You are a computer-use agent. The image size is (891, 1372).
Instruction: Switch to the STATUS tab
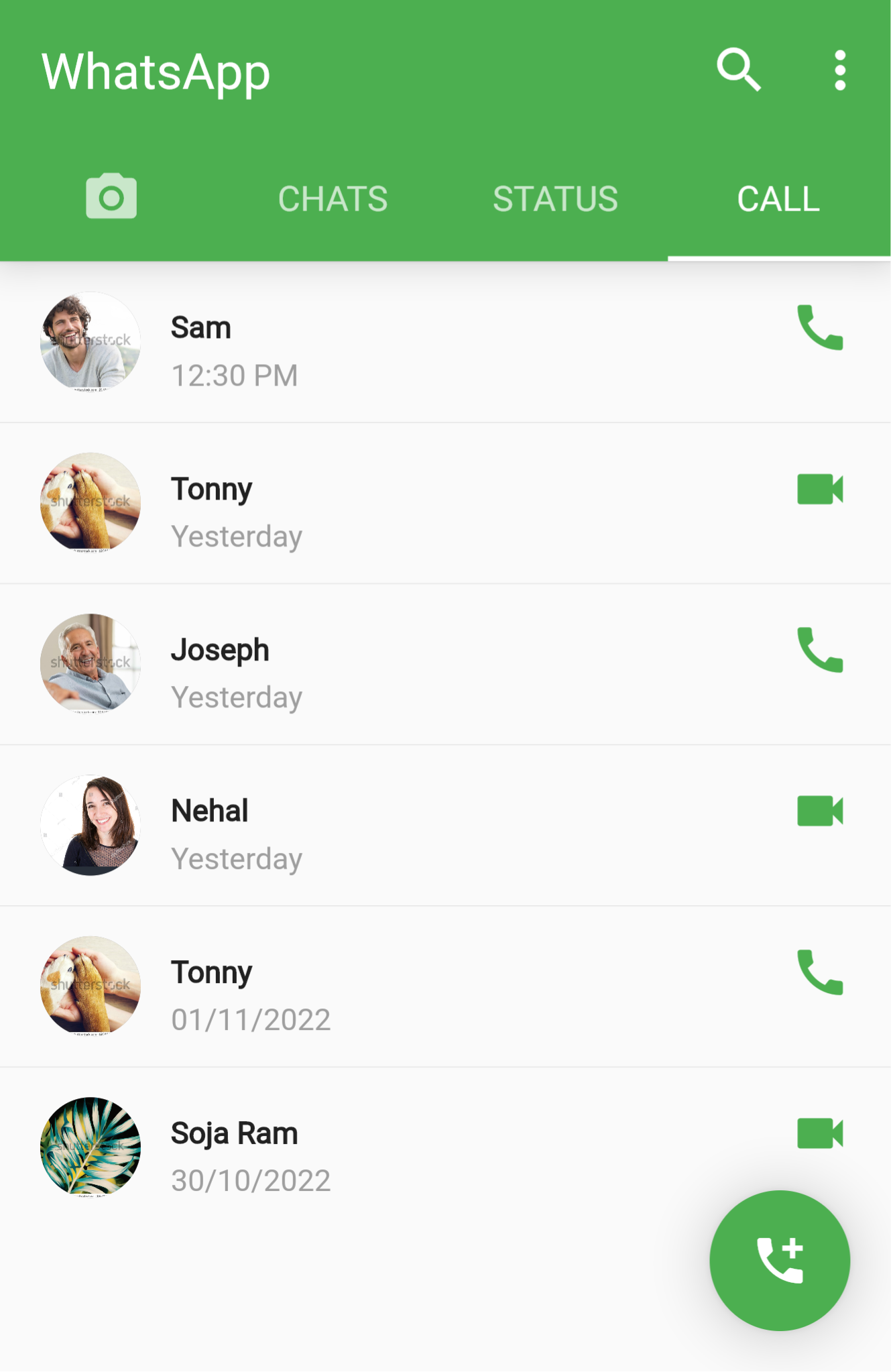[556, 198]
